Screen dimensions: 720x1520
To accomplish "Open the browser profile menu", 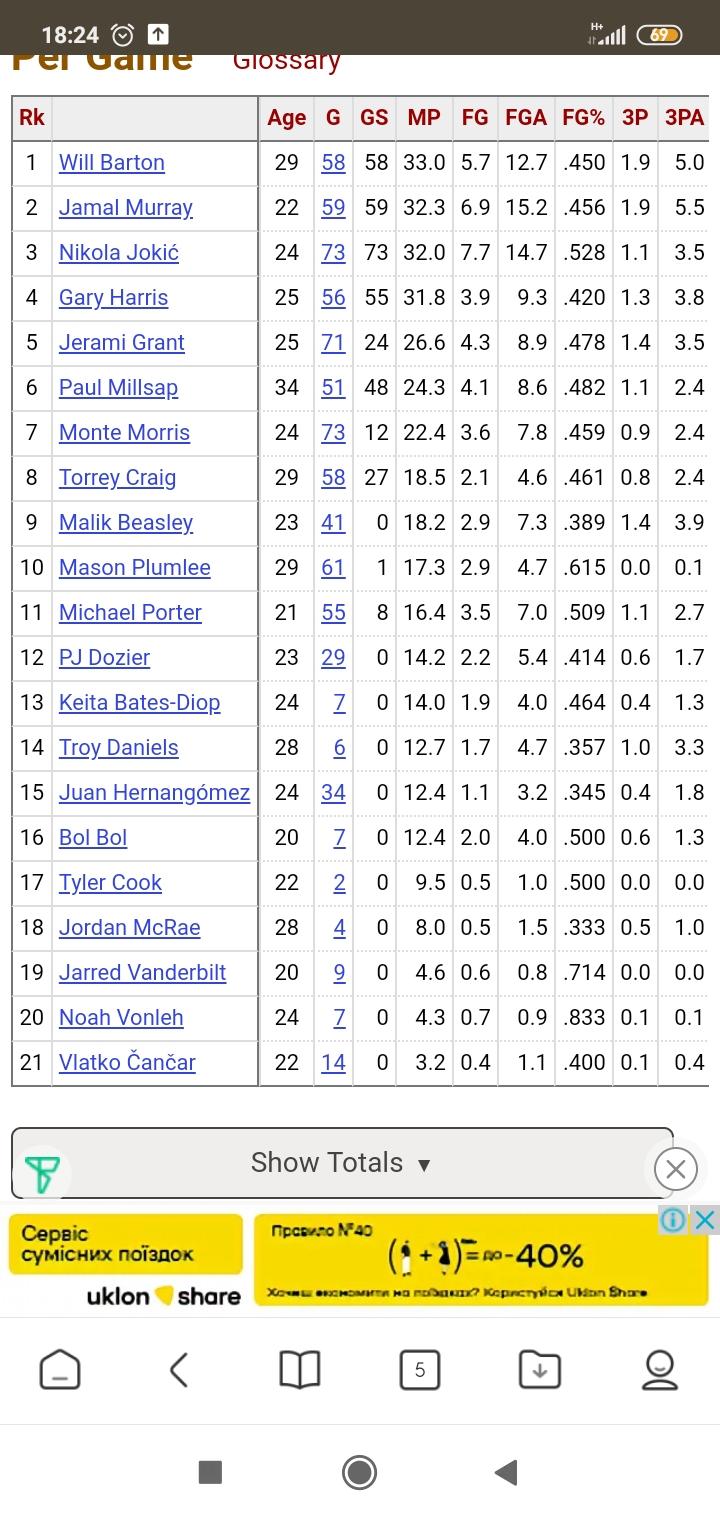I will (x=660, y=1369).
